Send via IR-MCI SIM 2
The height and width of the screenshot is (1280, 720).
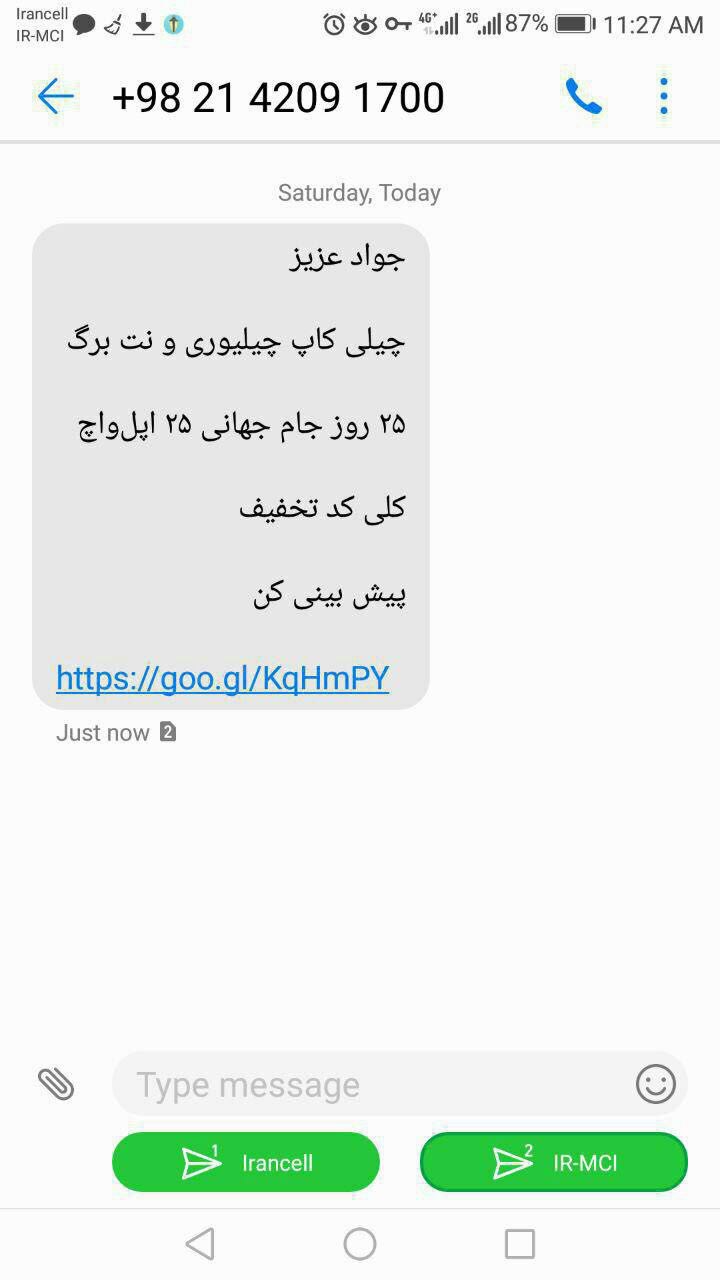[x=554, y=1162]
